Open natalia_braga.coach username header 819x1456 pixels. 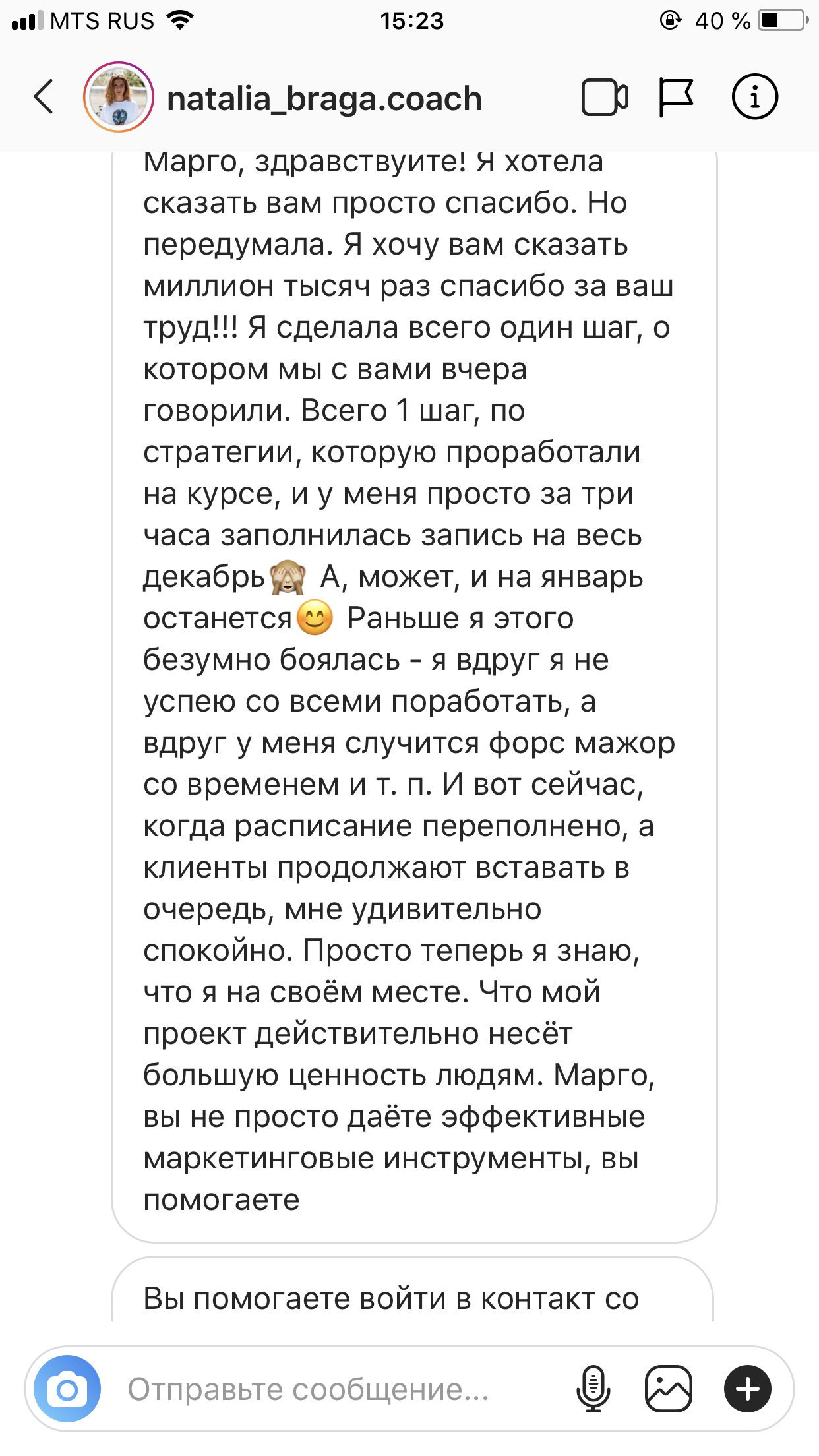point(324,99)
